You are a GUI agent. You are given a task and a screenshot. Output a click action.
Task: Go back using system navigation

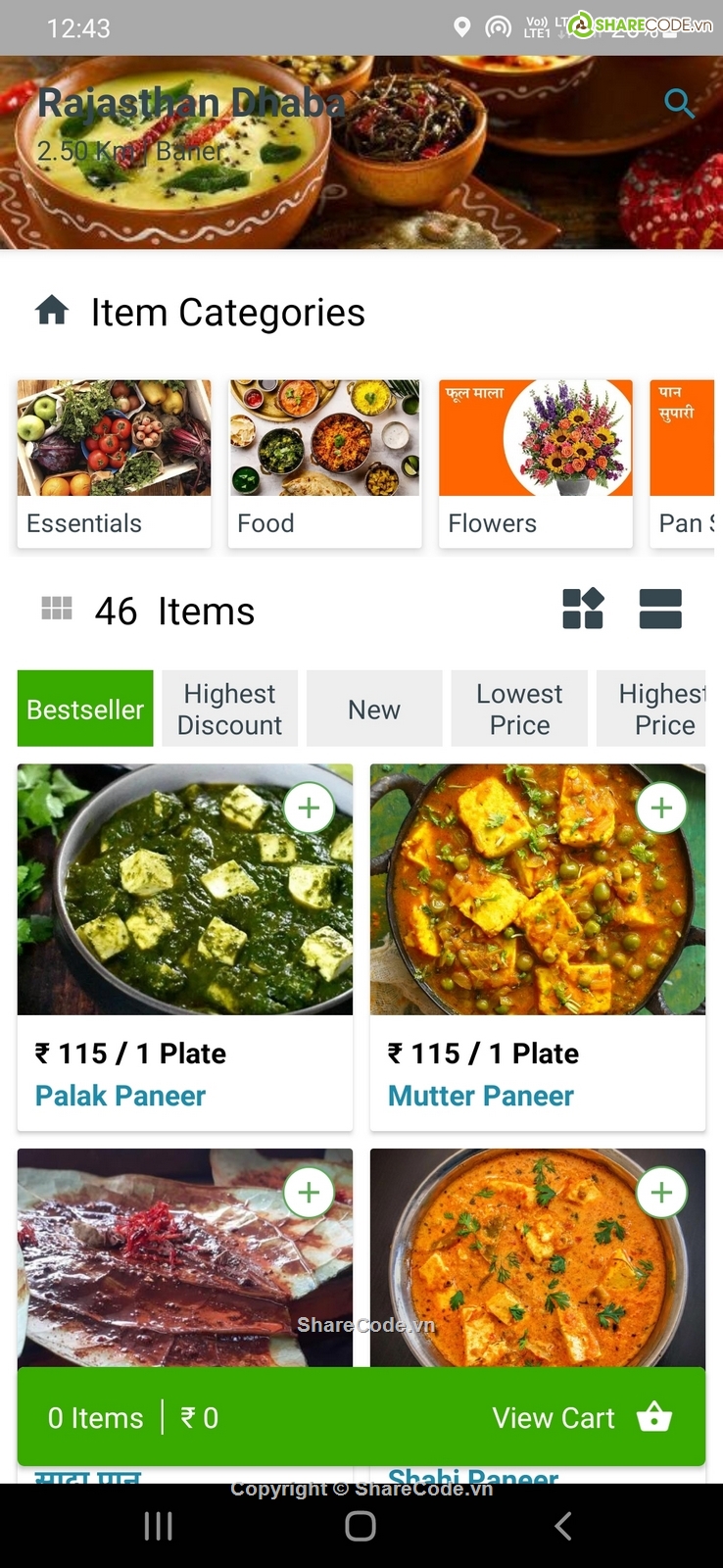click(562, 1526)
